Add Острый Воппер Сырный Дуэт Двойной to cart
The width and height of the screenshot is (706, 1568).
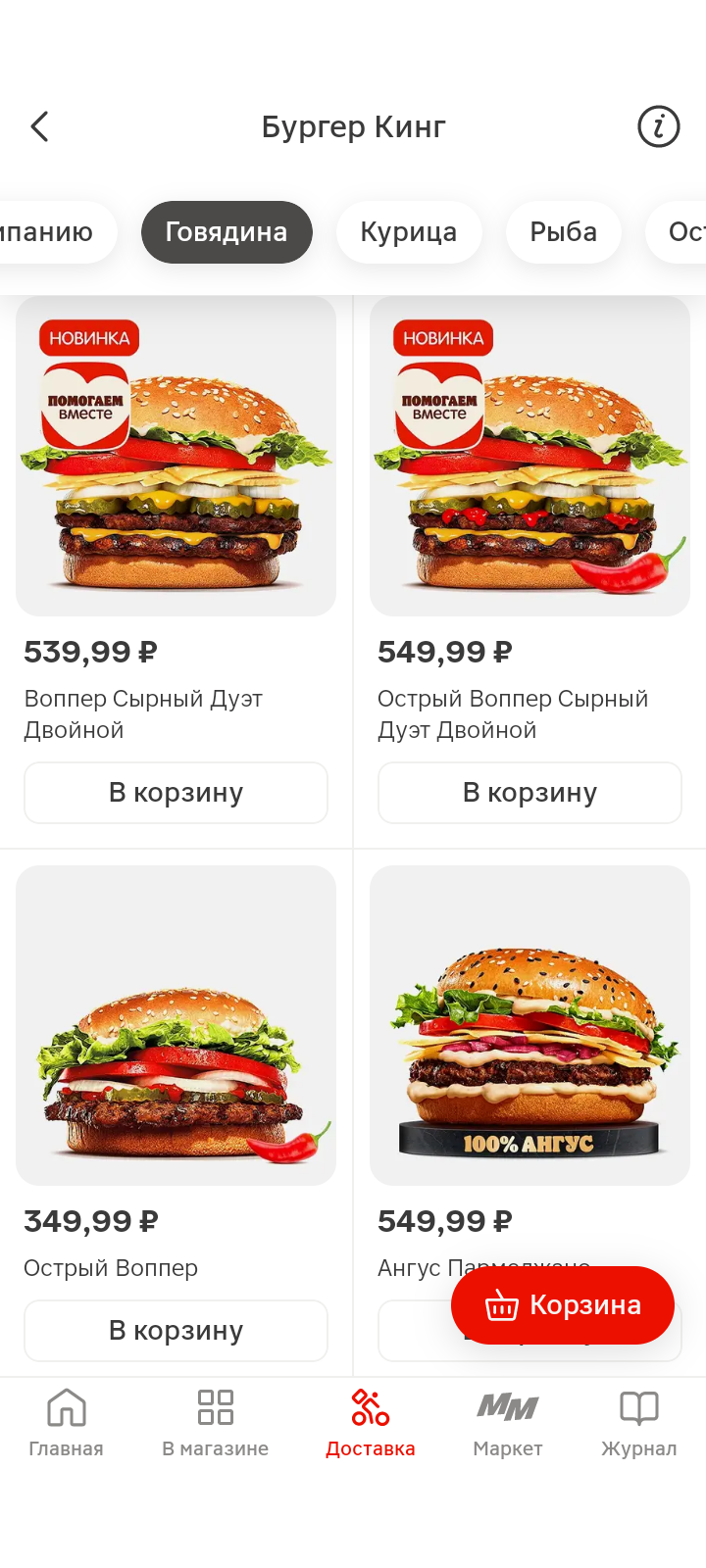tap(529, 793)
